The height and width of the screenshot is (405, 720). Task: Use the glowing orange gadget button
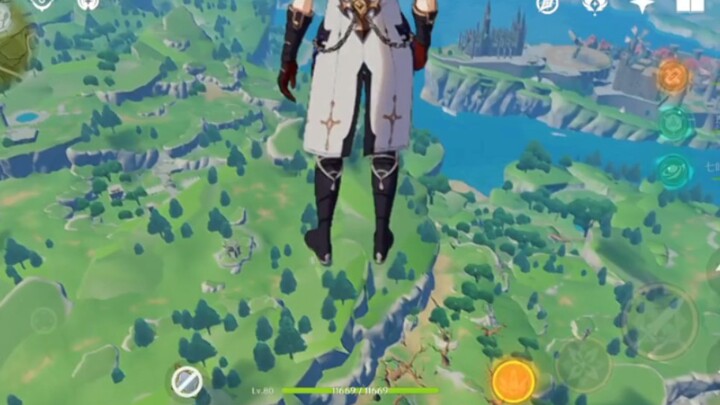[513, 379]
